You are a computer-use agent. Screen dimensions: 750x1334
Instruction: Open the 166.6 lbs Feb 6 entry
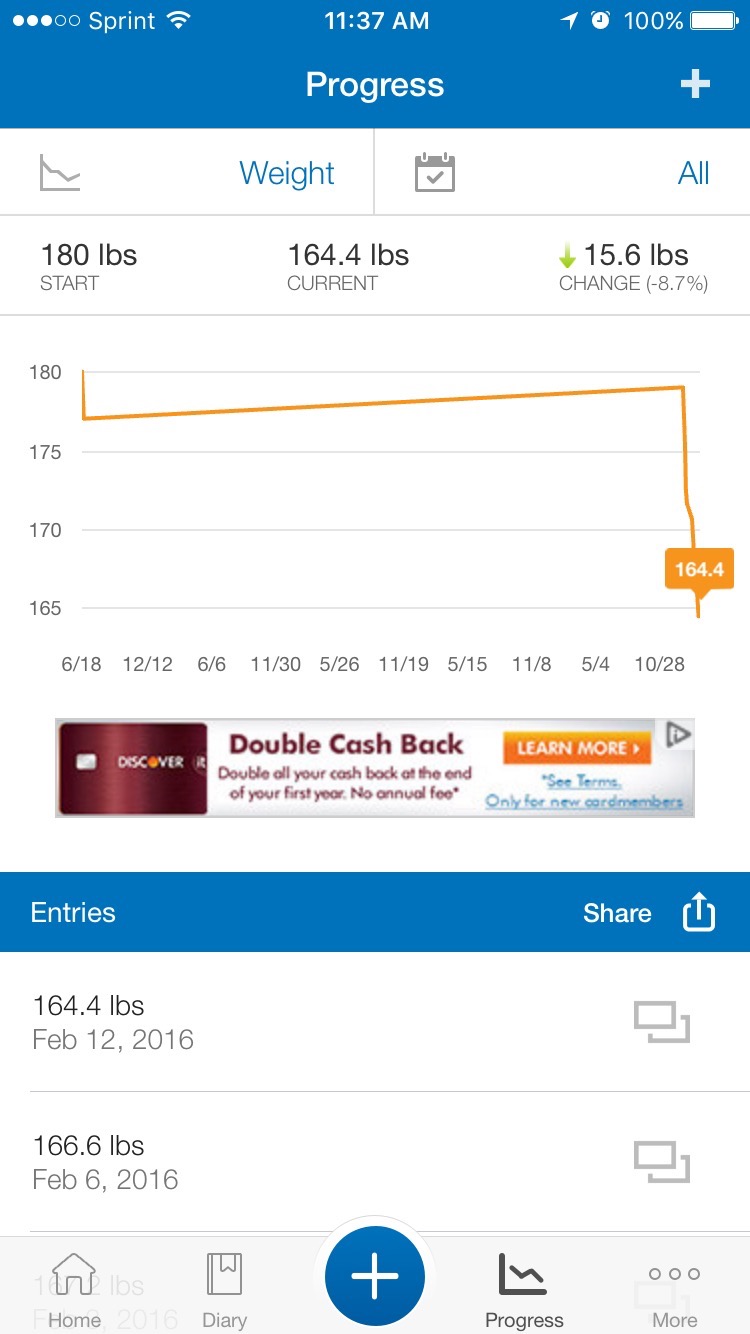(x=300, y=1162)
